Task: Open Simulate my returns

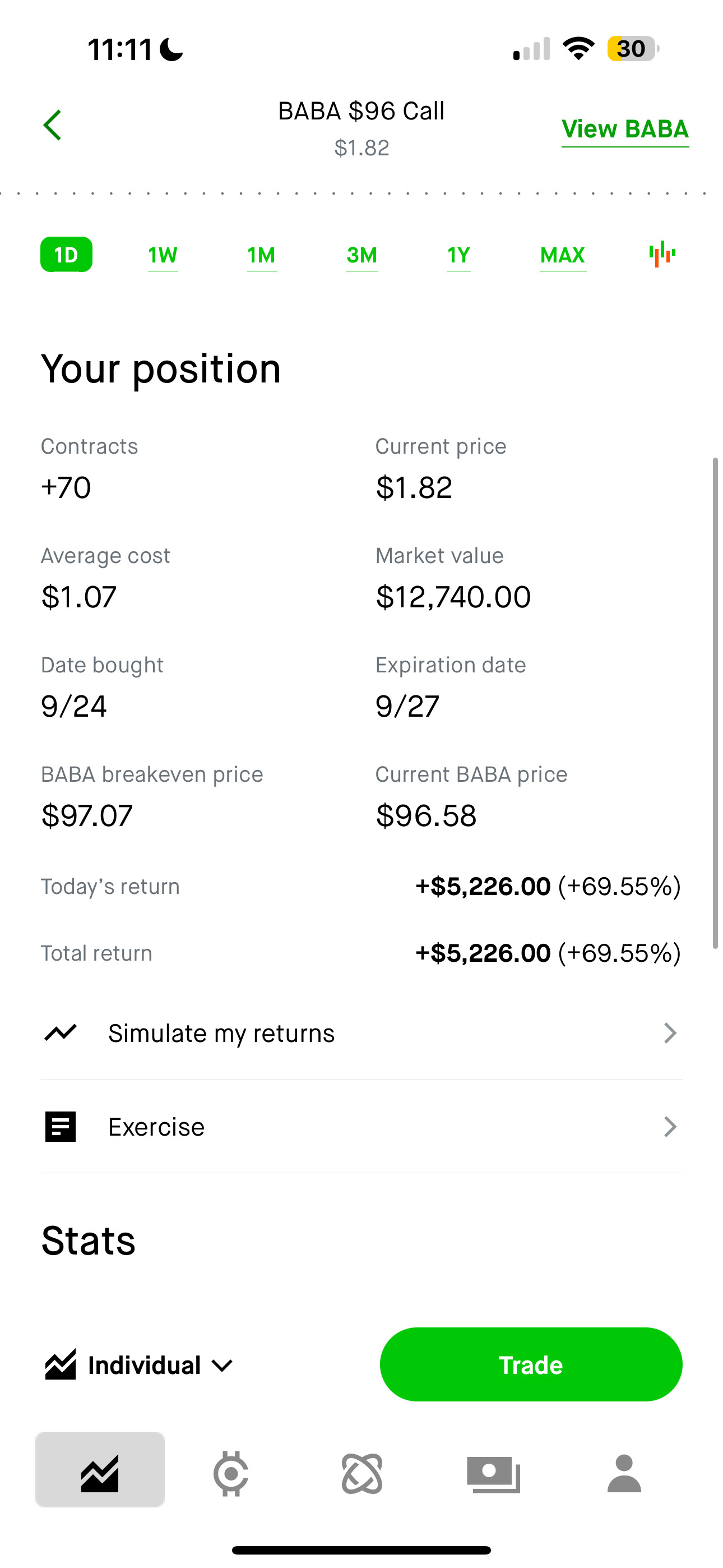Action: coord(361,1033)
